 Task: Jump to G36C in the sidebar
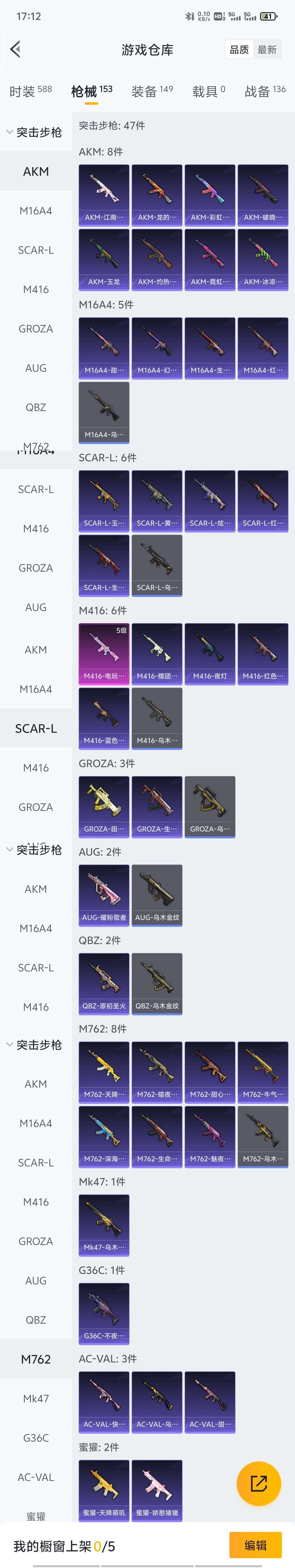[36, 1438]
